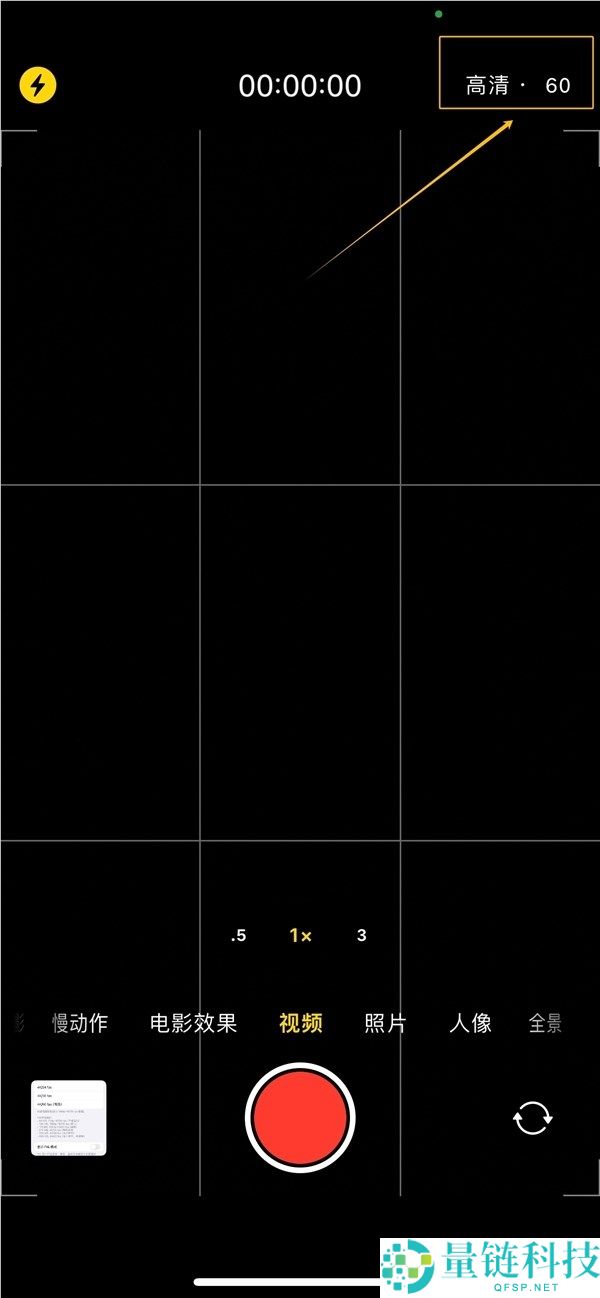Switch to 照片 mode
This screenshot has width=600, height=1298.
385,1023
